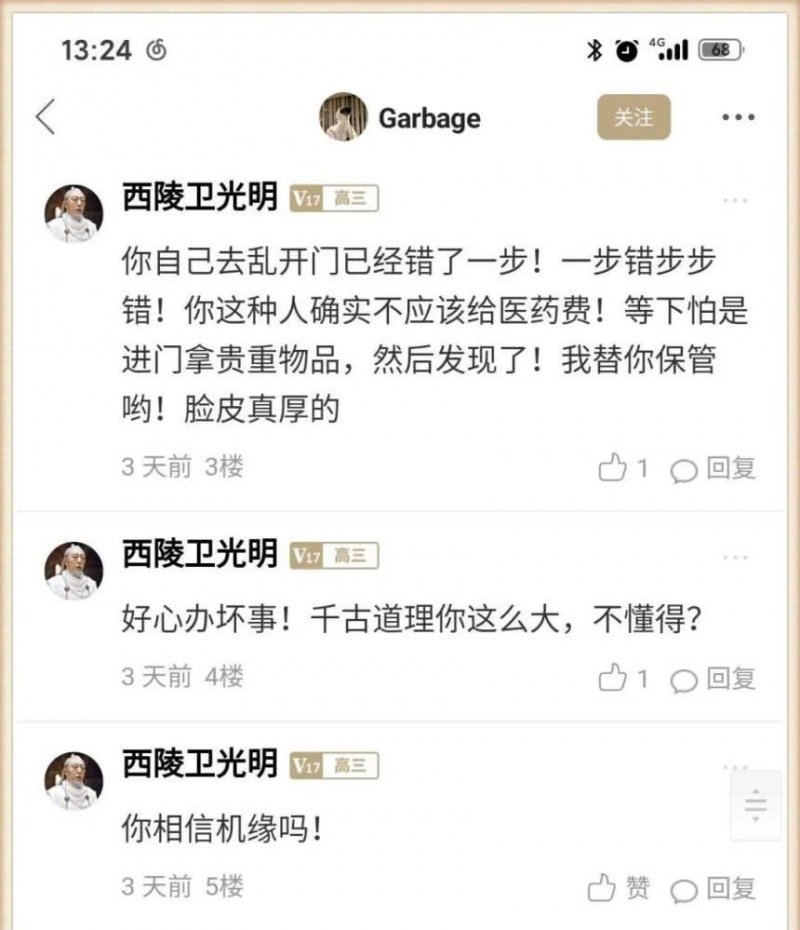This screenshot has height=930, width=800.
Task: Open Garbage's profile from the header
Action: (400, 118)
